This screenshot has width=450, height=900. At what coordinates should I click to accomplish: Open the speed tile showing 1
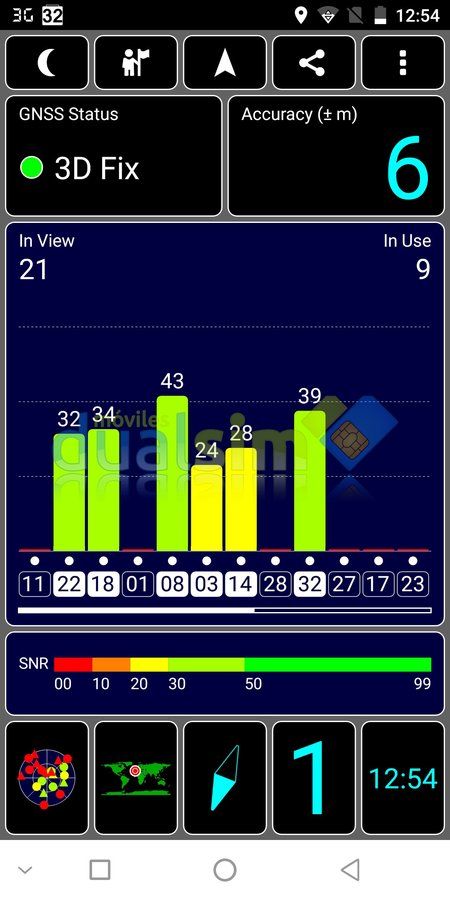click(x=314, y=778)
